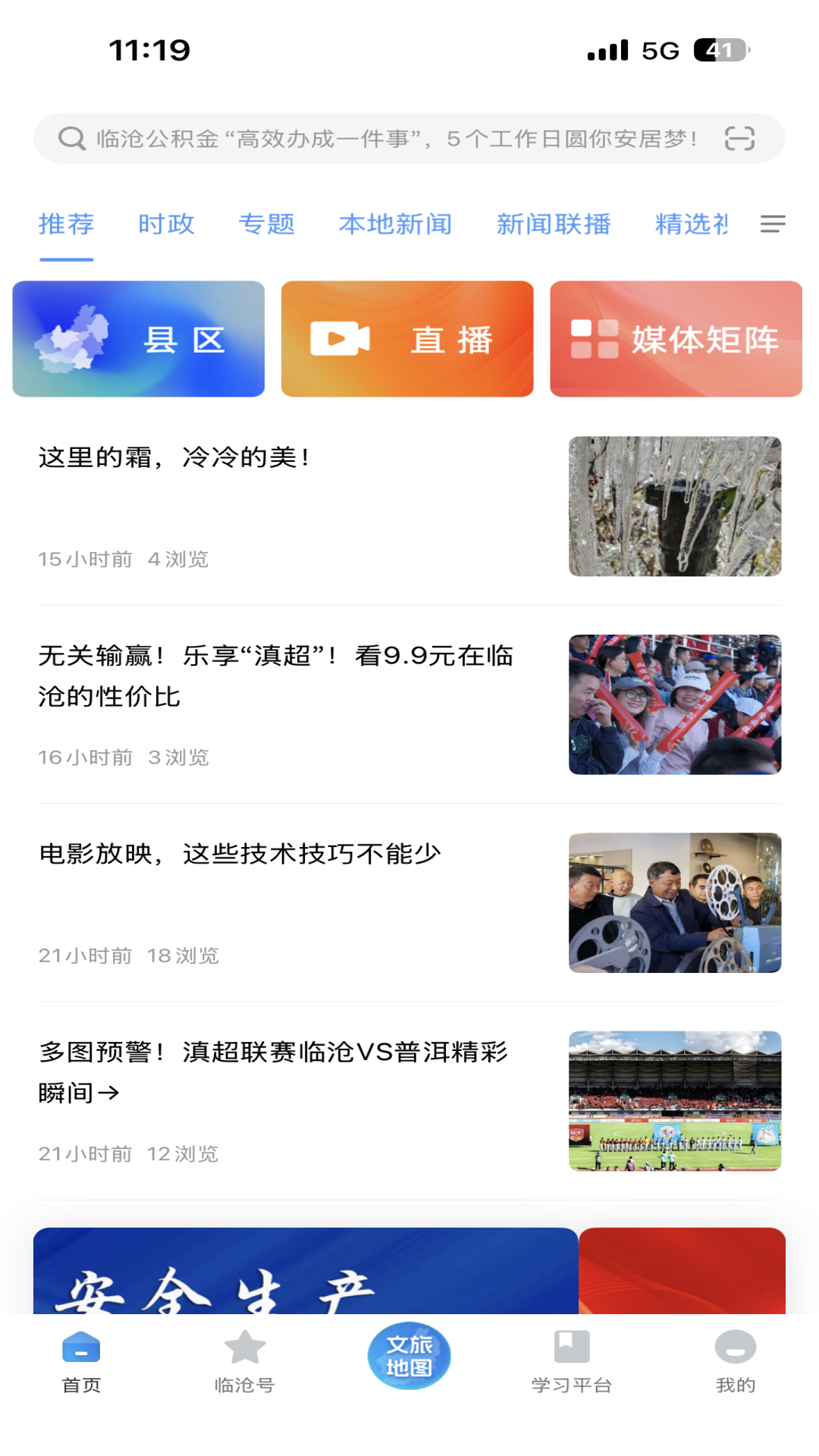Read the article 电影放映，这些技术技巧不能少
This screenshot has width=819, height=1456.
241,852
